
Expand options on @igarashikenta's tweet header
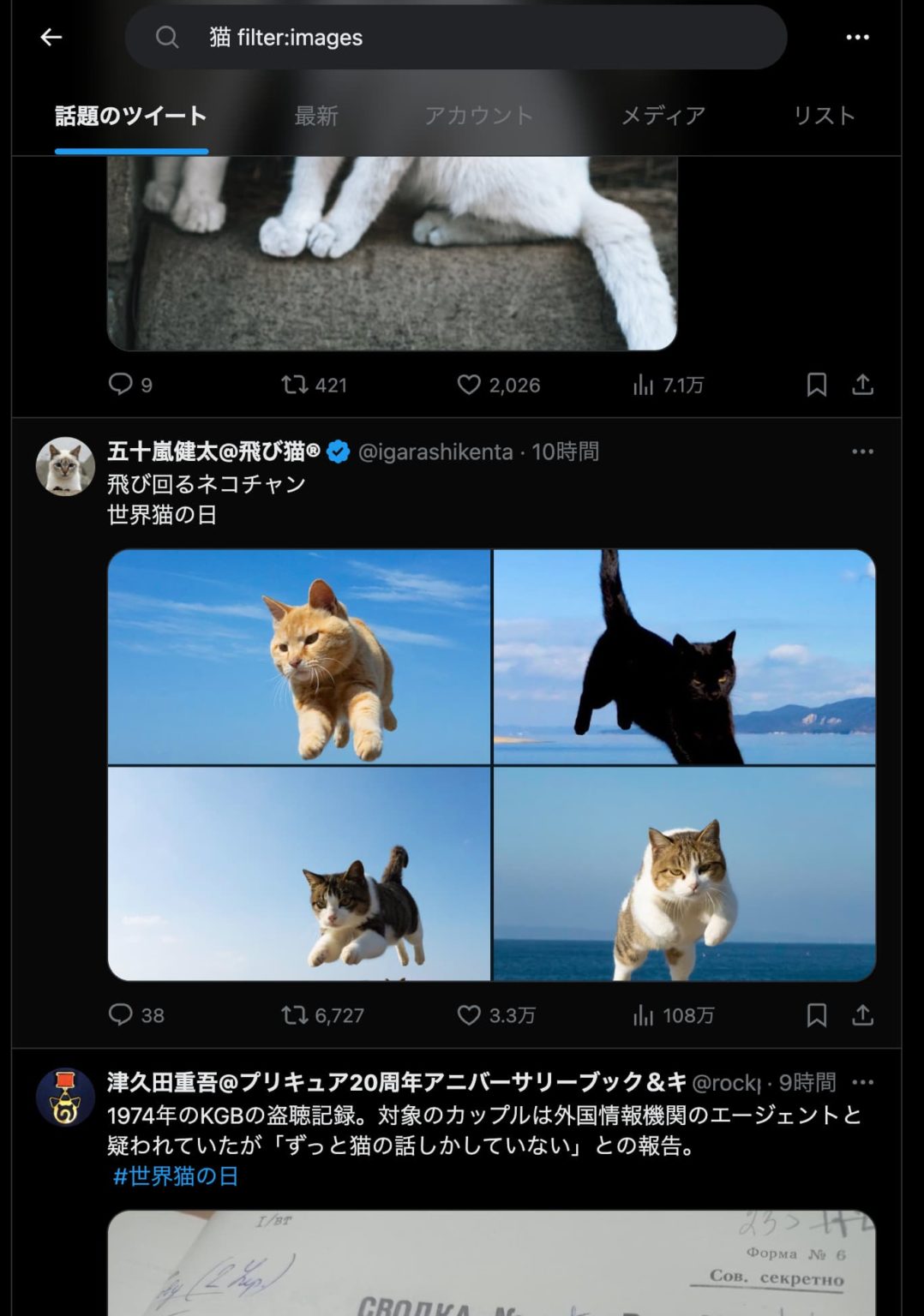click(861, 452)
